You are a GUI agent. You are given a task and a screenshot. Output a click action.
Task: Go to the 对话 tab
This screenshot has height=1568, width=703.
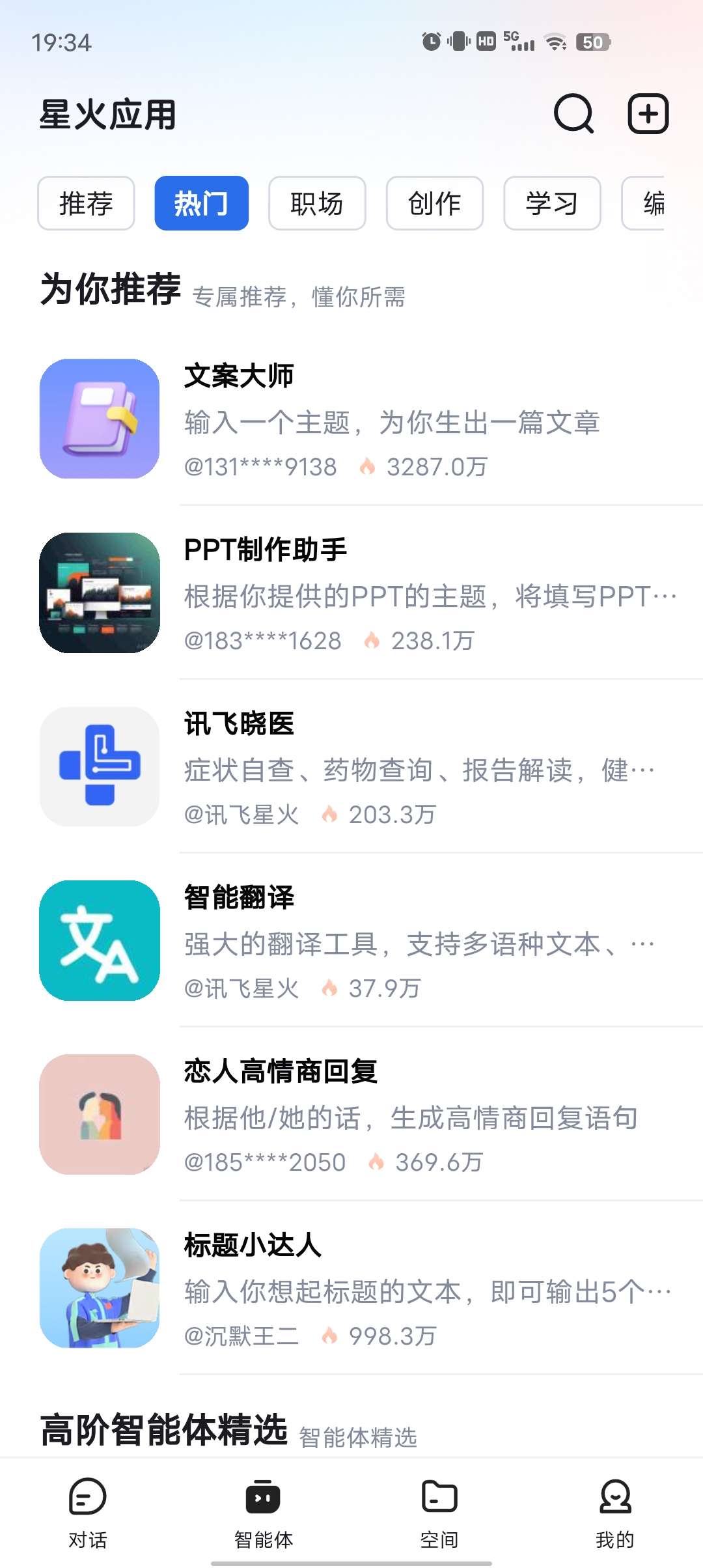point(88,1513)
